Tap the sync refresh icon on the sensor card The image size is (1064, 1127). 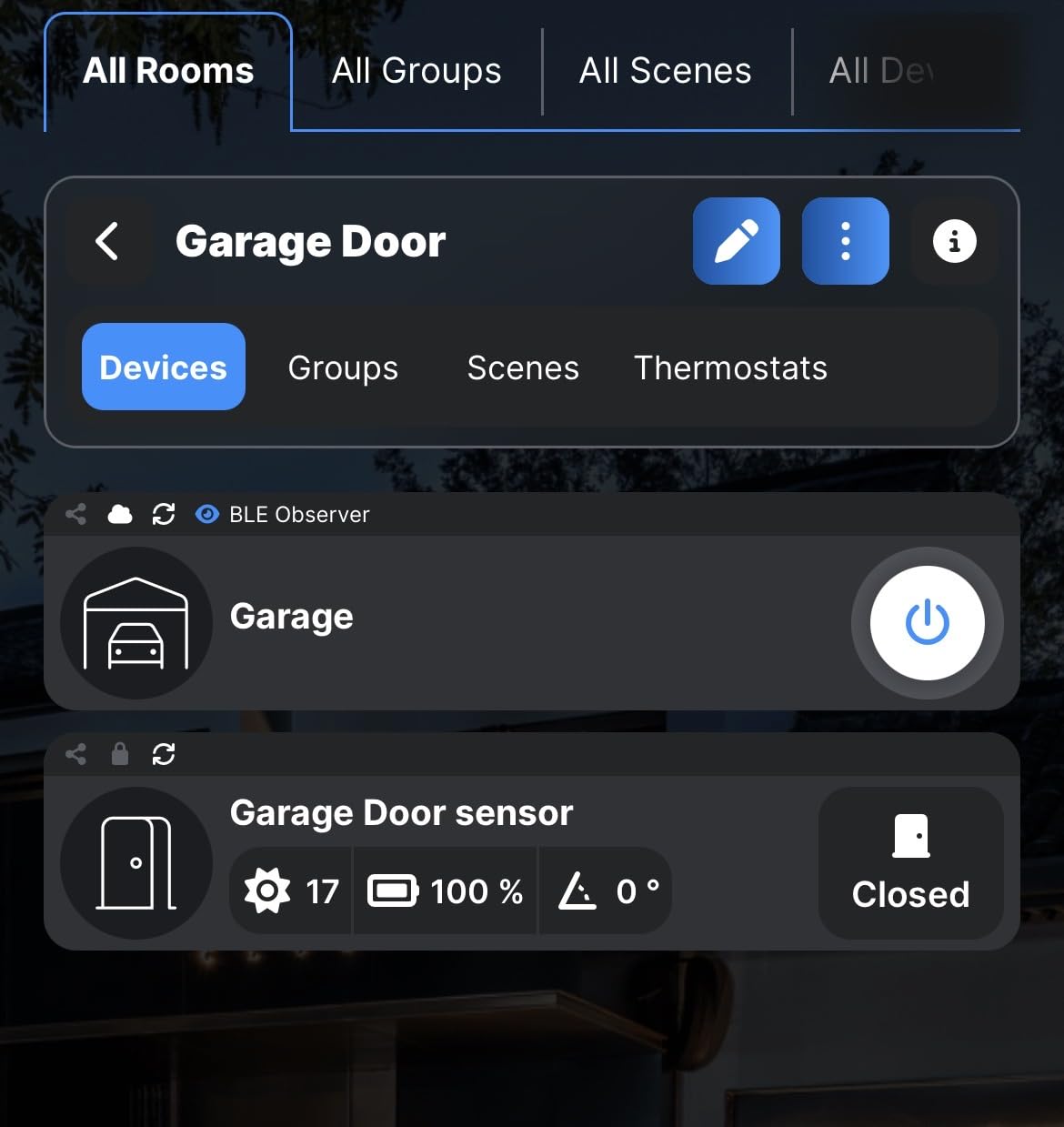164,754
